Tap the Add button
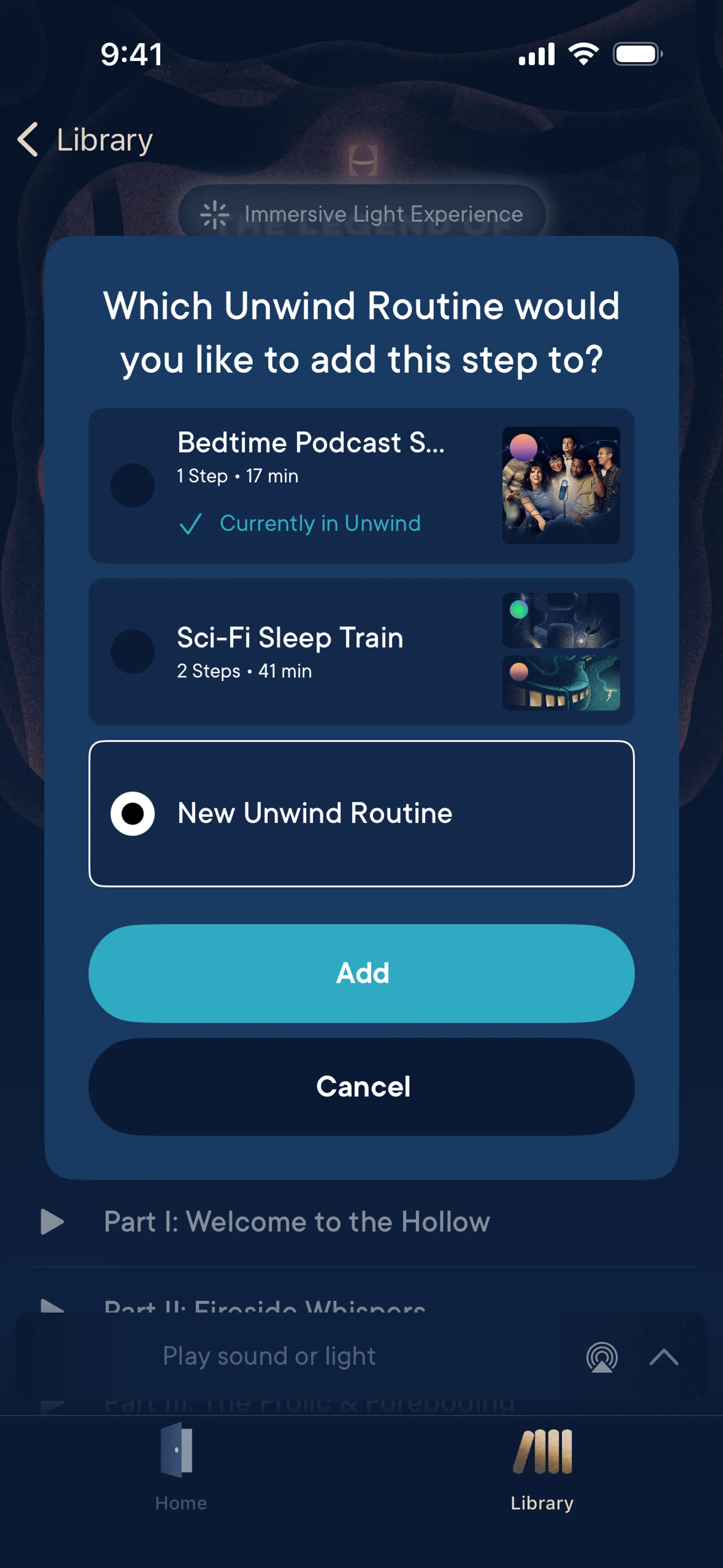The height and width of the screenshot is (1568, 723). 361,973
